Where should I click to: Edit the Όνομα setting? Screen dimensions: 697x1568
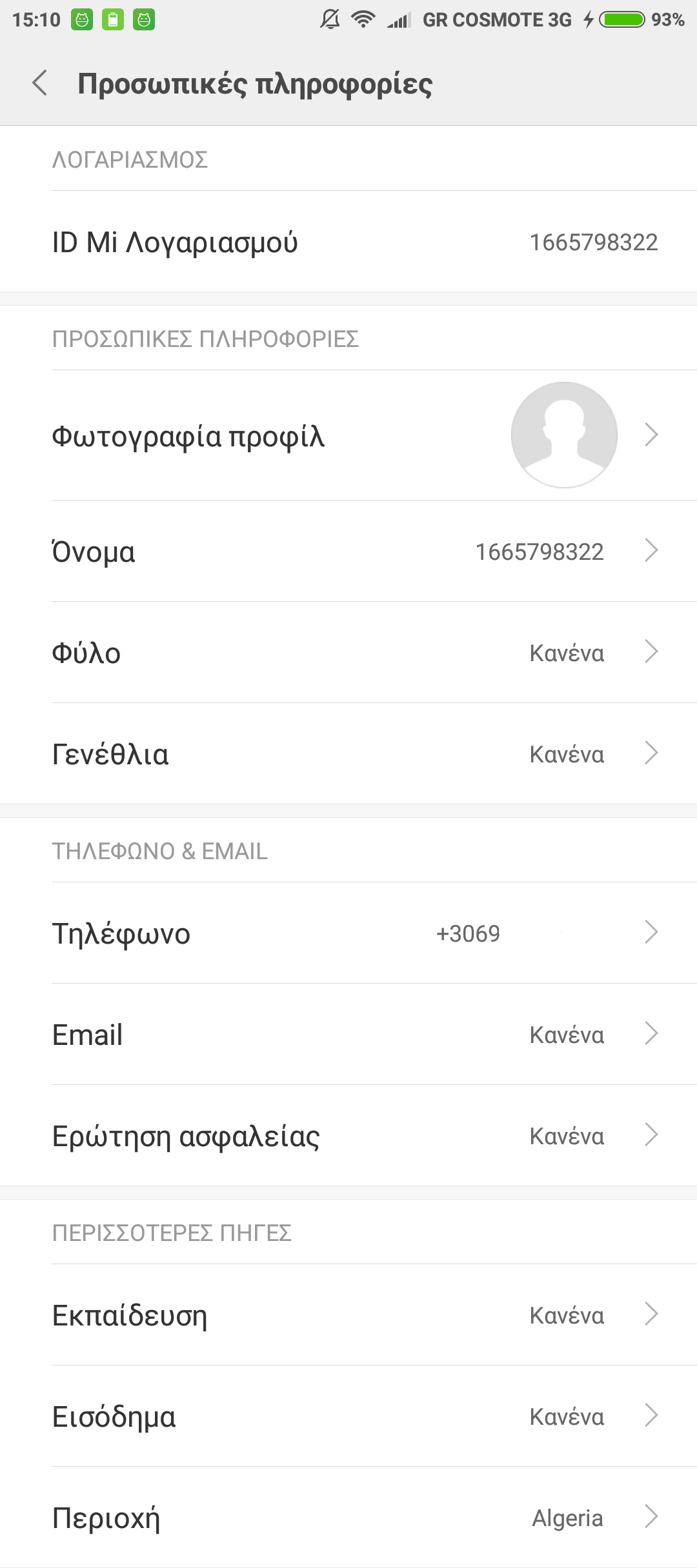click(348, 551)
